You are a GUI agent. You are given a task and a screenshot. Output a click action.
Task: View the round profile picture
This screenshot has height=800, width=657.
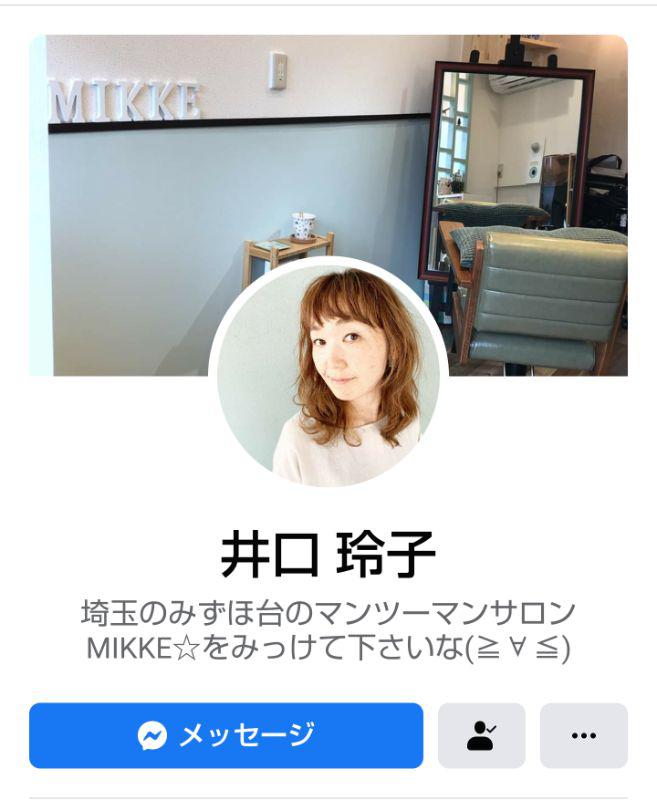click(328, 372)
